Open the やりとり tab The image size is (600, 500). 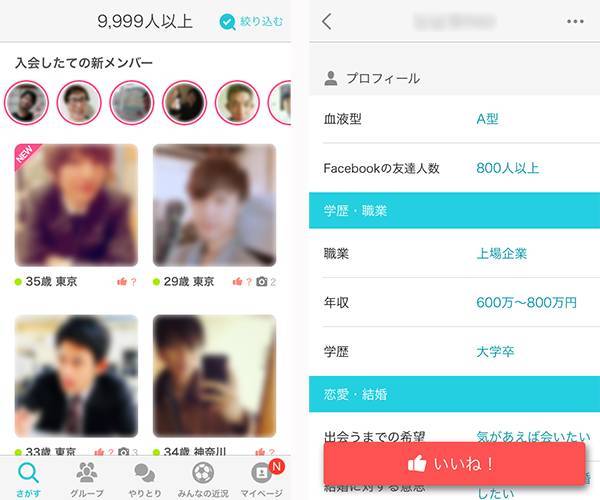pyautogui.click(x=144, y=477)
